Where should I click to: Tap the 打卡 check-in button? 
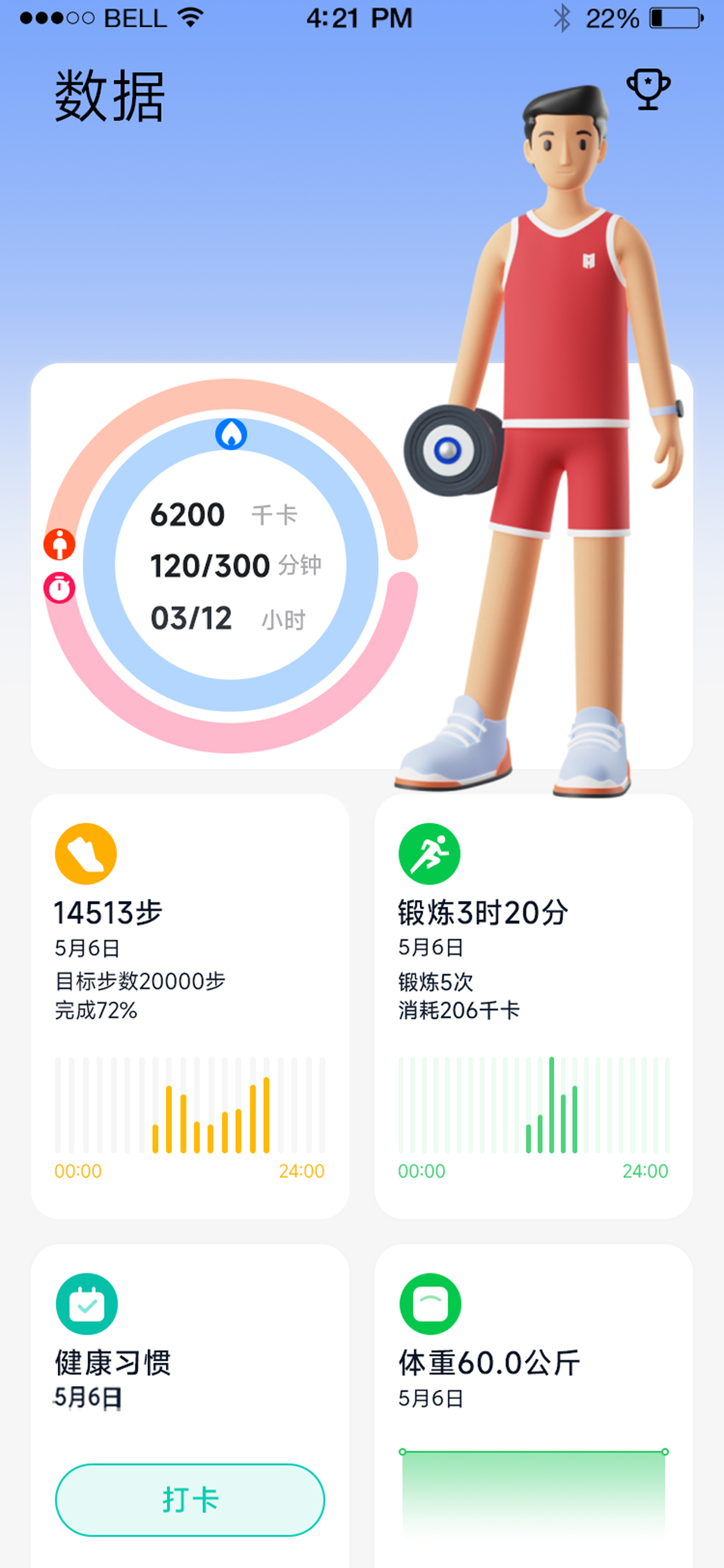(x=191, y=1500)
